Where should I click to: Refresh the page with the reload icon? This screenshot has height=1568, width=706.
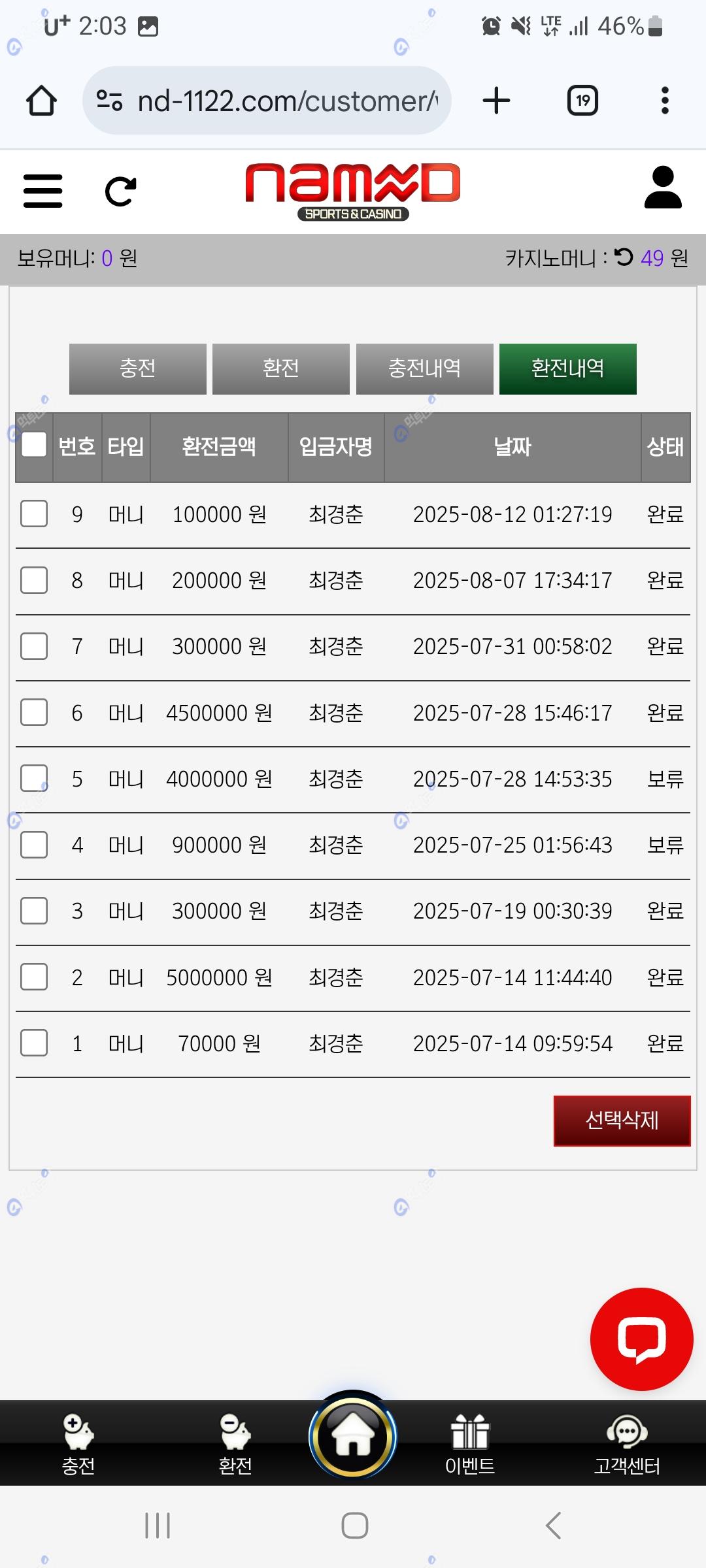tap(121, 191)
